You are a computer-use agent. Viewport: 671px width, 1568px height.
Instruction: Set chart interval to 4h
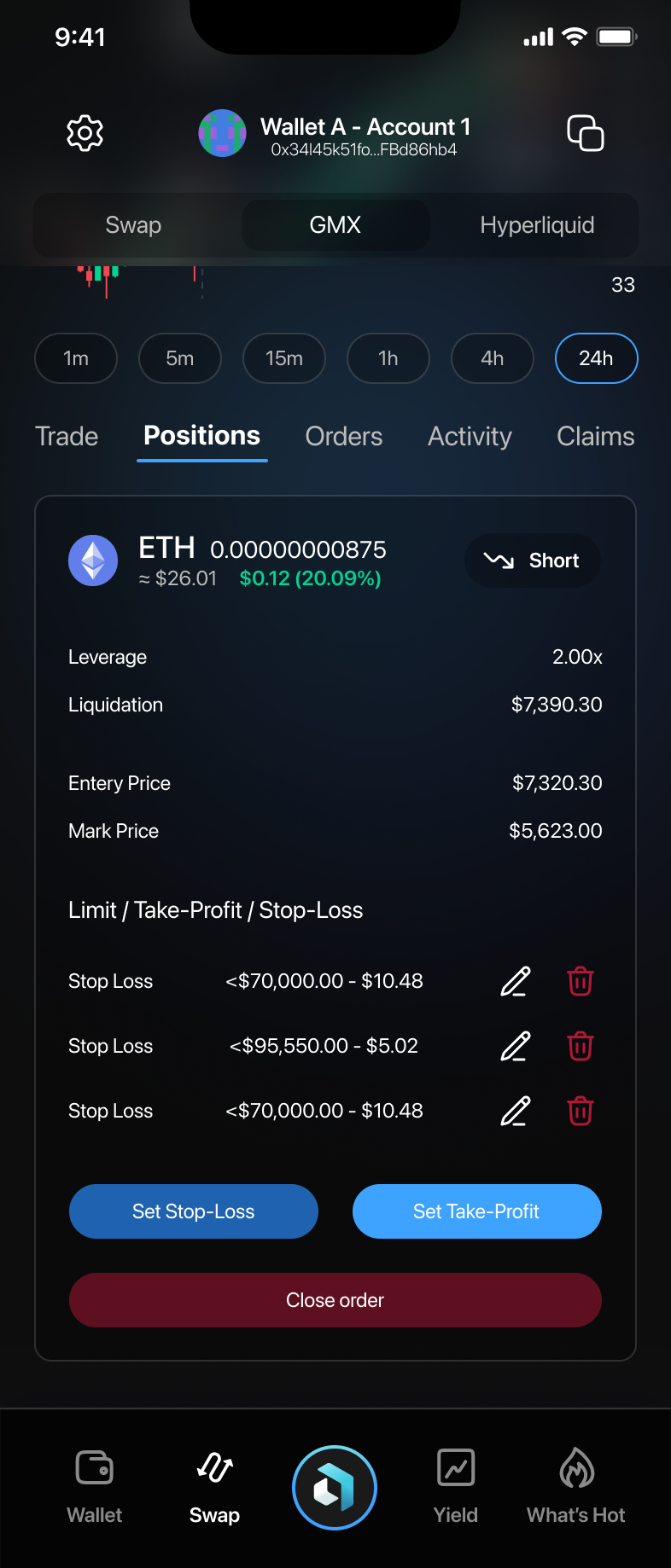[493, 358]
